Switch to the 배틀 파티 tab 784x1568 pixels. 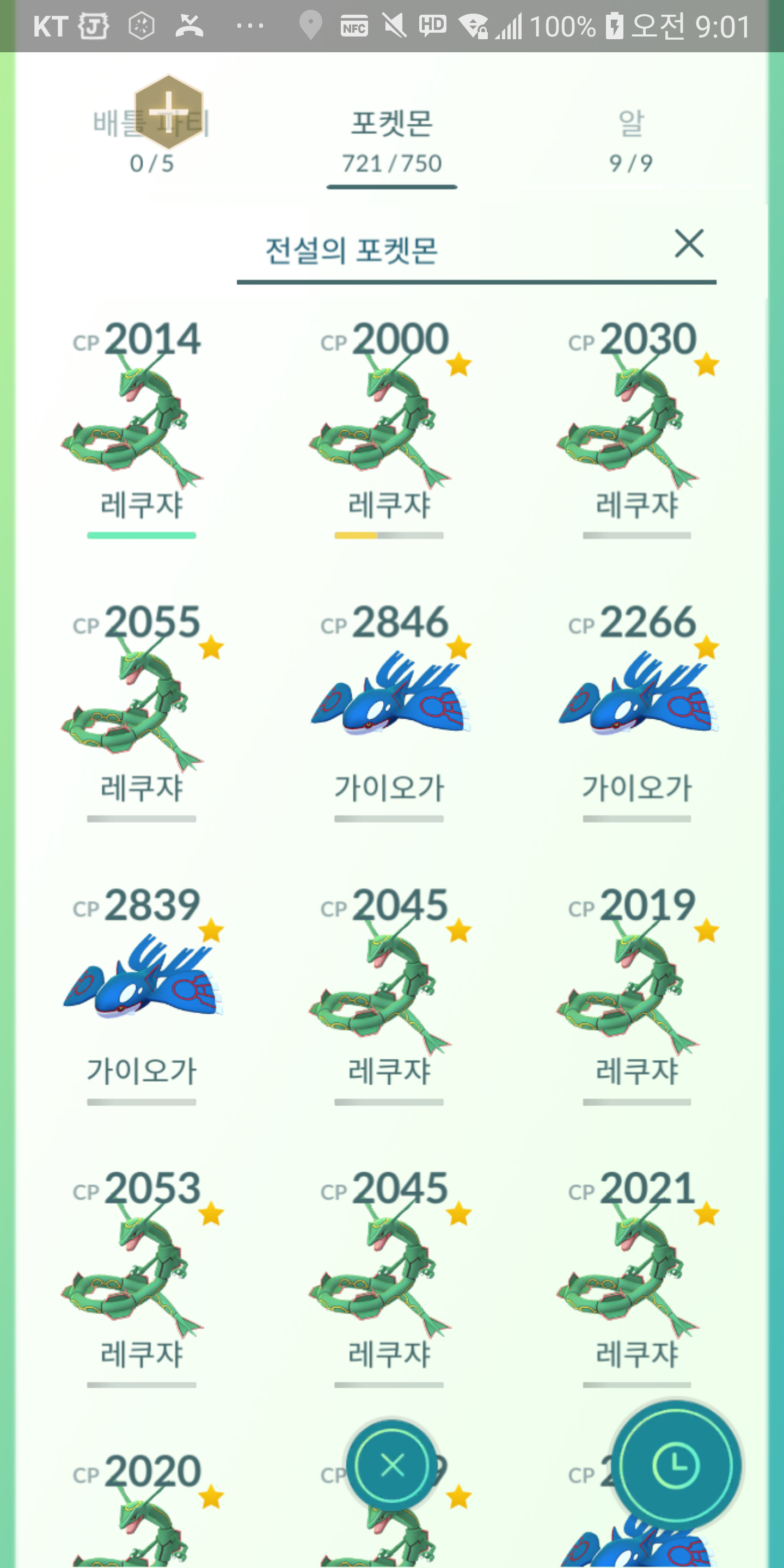[152, 141]
